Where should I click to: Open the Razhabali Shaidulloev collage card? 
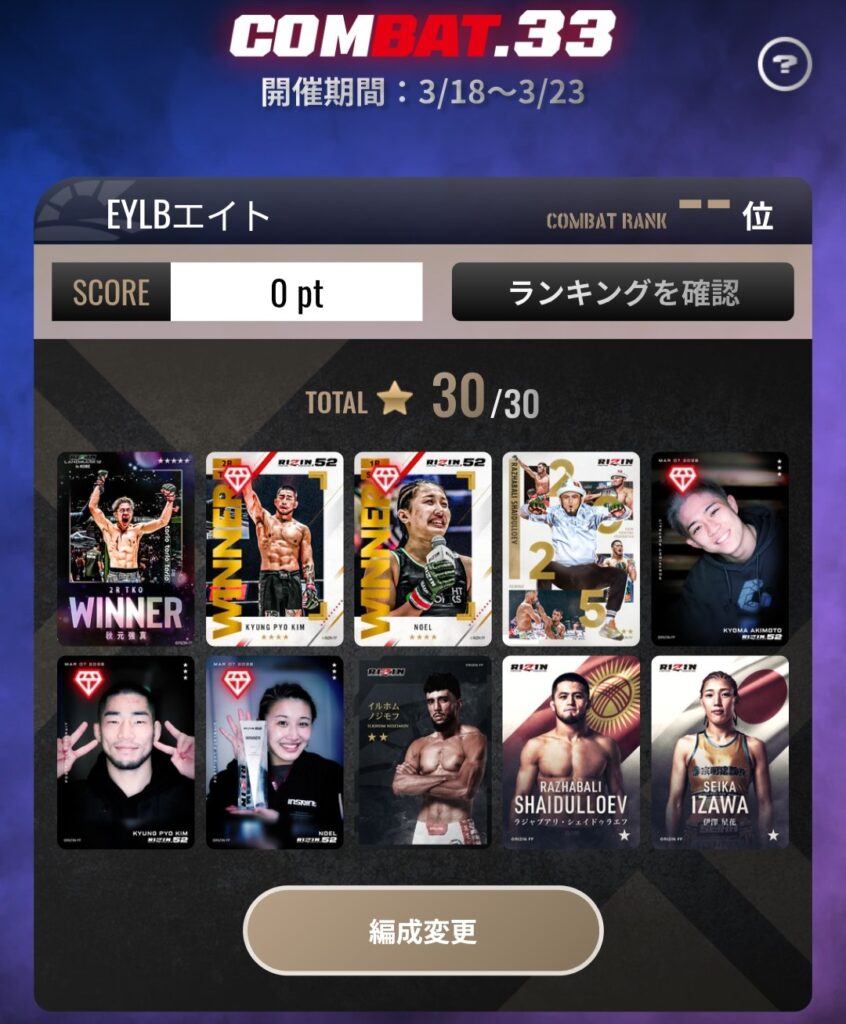571,548
